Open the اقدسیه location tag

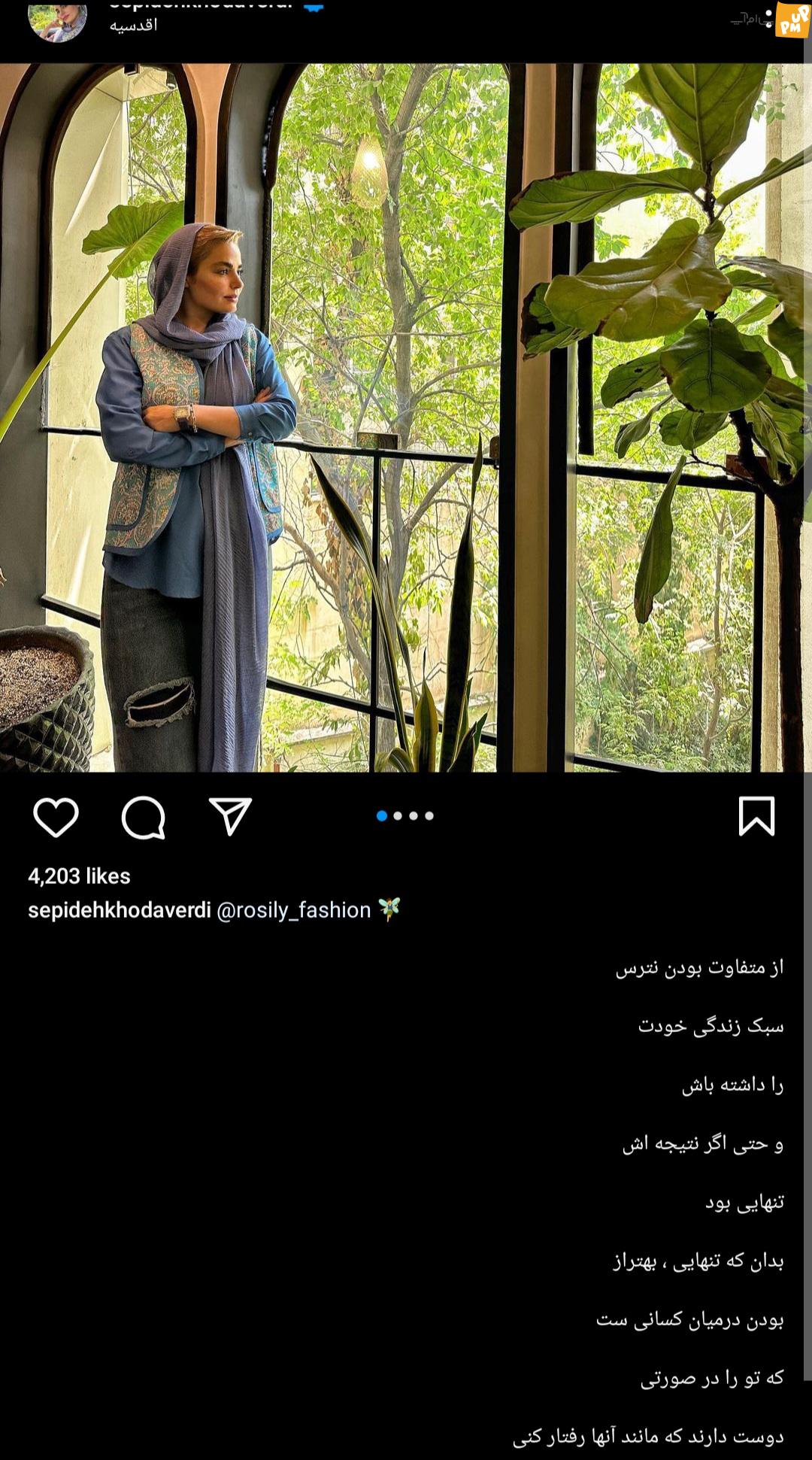click(x=133, y=25)
